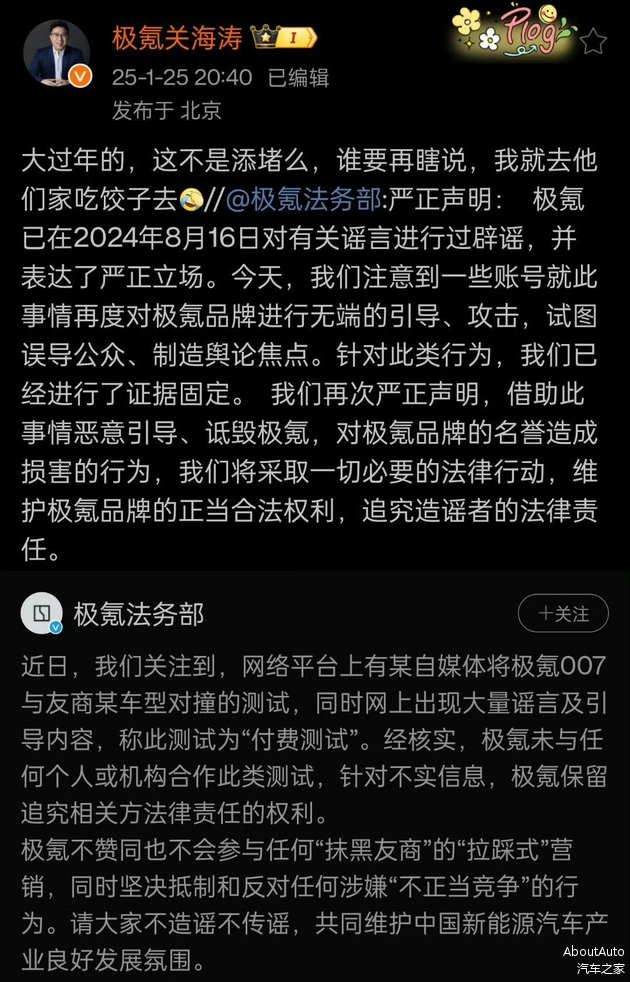The image size is (630, 982).
Task: Open the 极氪法务部 account avatar
Action: pos(42,613)
